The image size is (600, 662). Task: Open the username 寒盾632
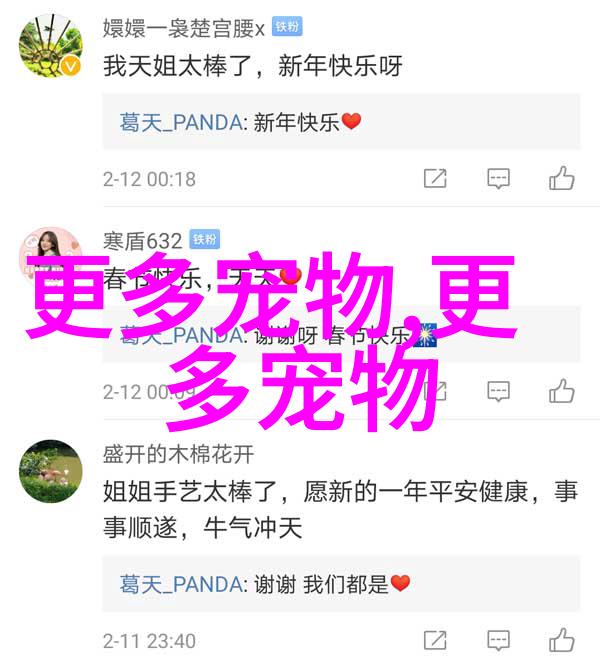(x=143, y=240)
